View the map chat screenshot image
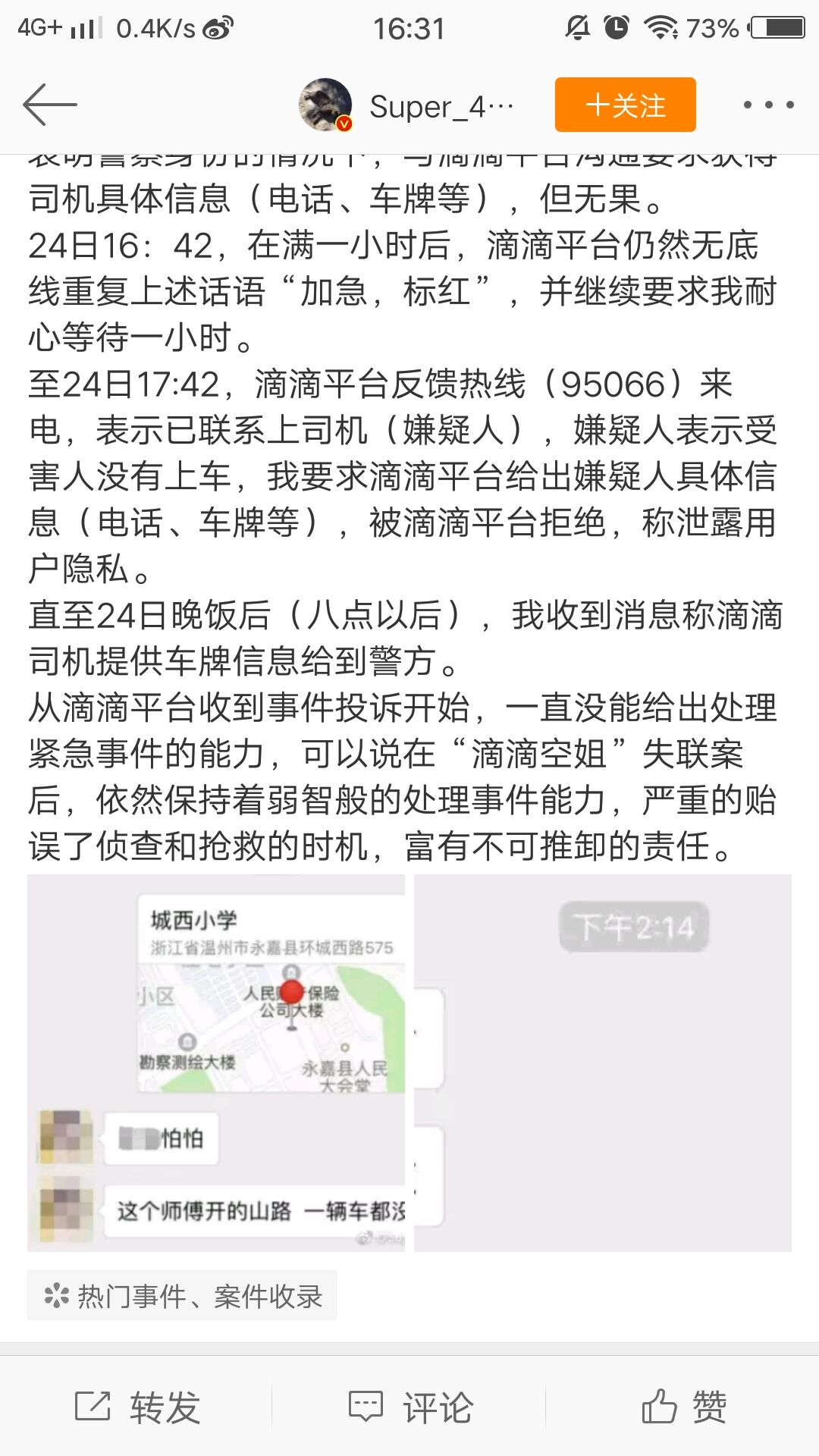The image size is (819, 1456). coord(216,1062)
